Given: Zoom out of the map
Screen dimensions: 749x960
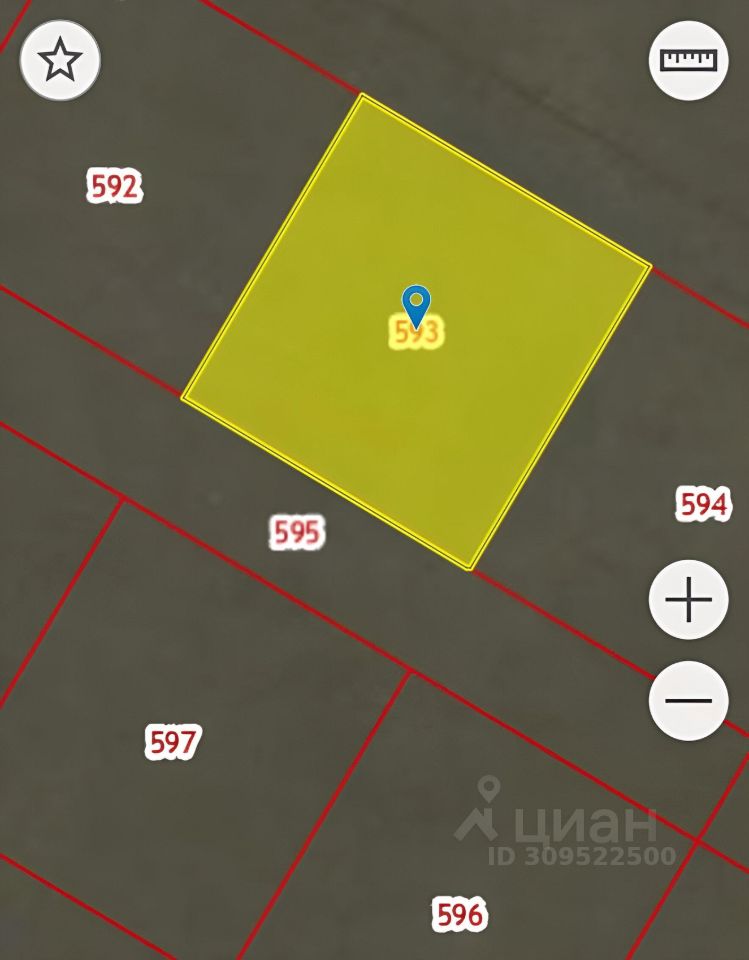Looking at the screenshot, I should pyautogui.click(x=689, y=699).
